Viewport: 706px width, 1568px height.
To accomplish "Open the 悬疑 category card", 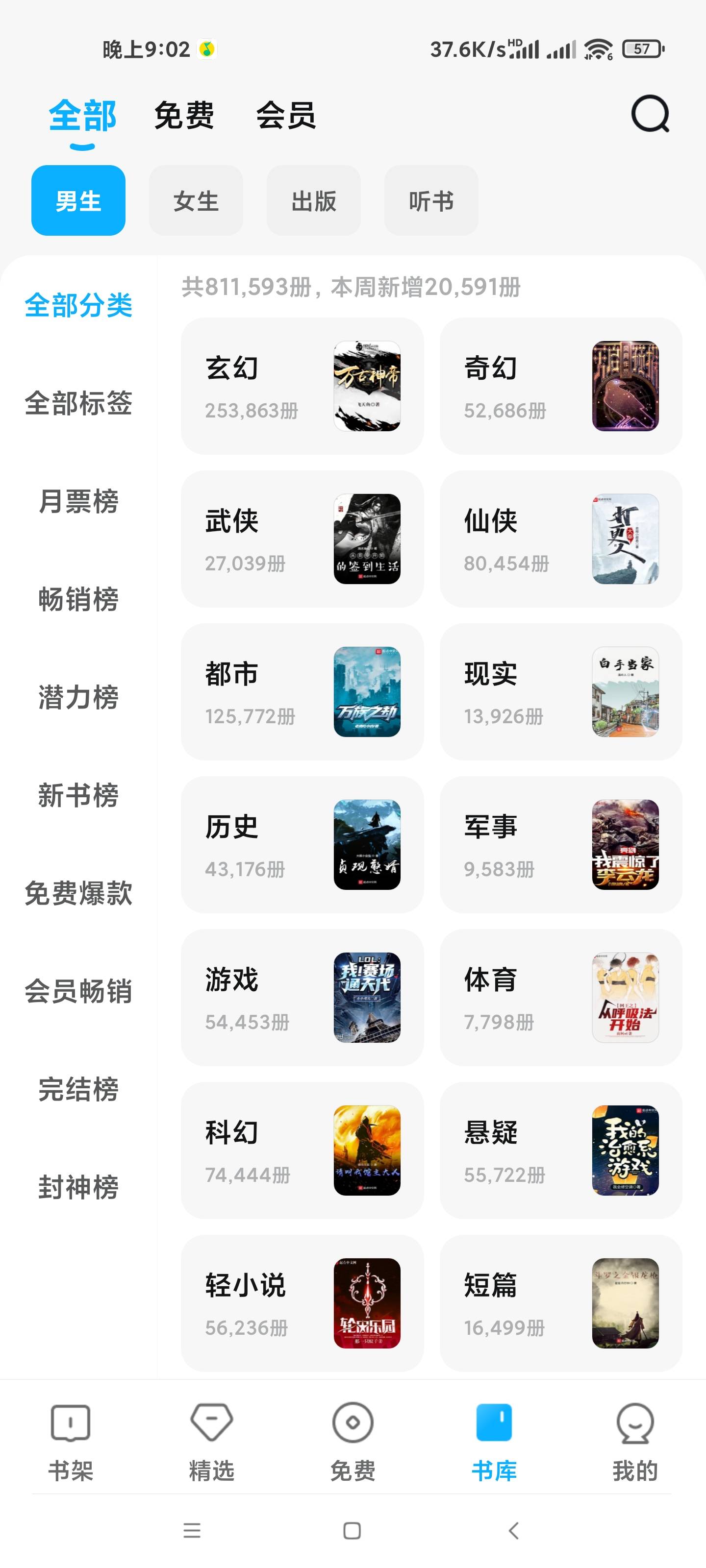I will click(560, 1150).
